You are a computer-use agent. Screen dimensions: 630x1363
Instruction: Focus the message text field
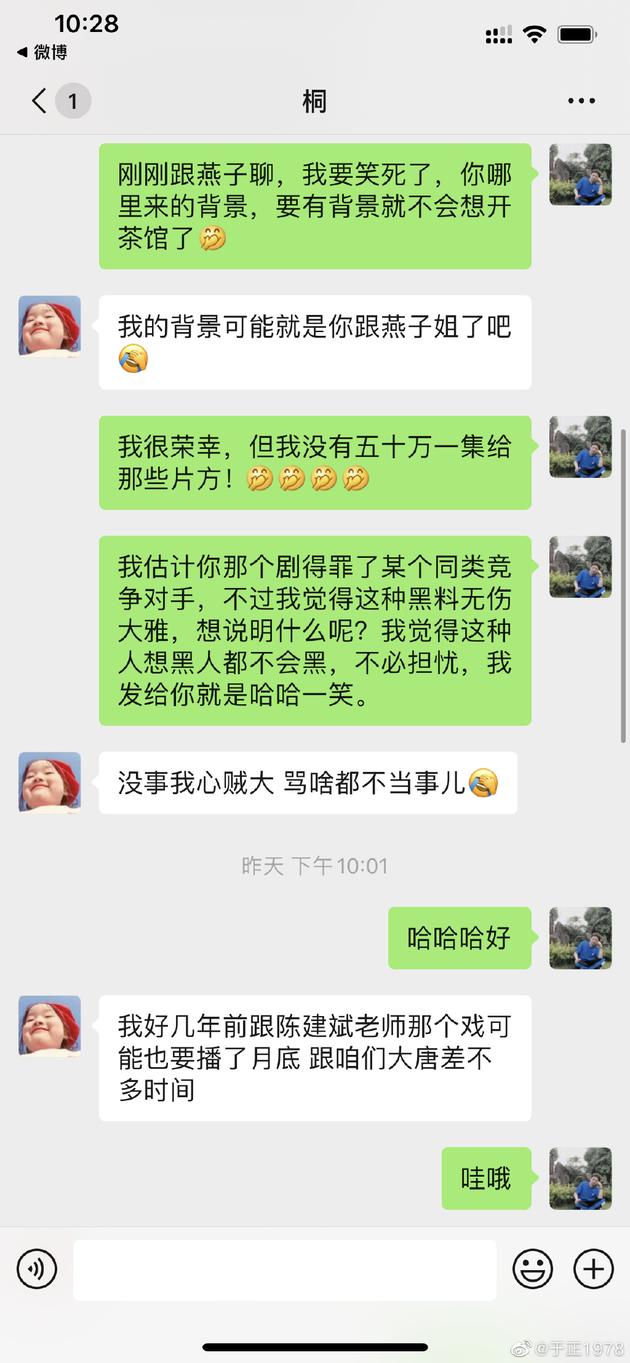pos(284,1270)
